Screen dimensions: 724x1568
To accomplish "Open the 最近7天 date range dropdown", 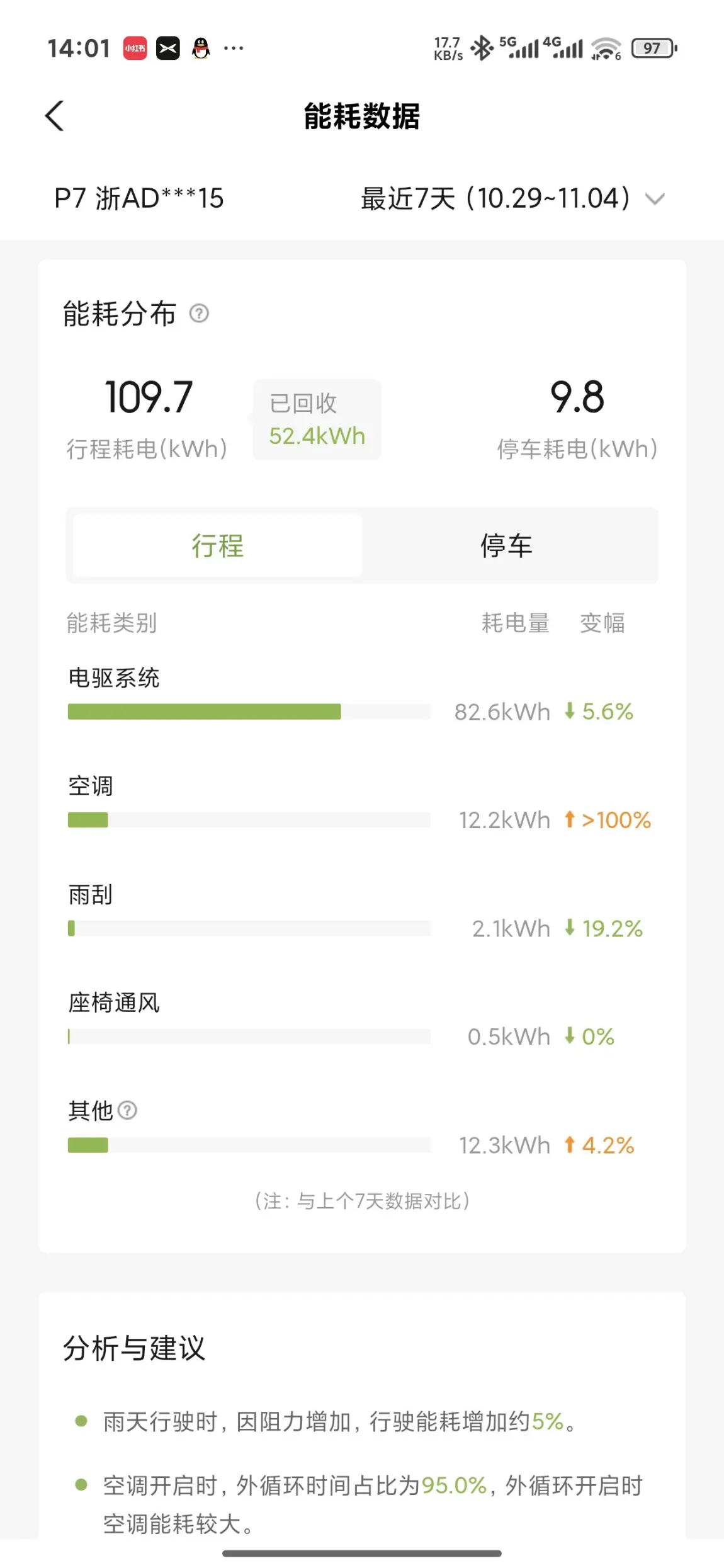I will 512,199.
